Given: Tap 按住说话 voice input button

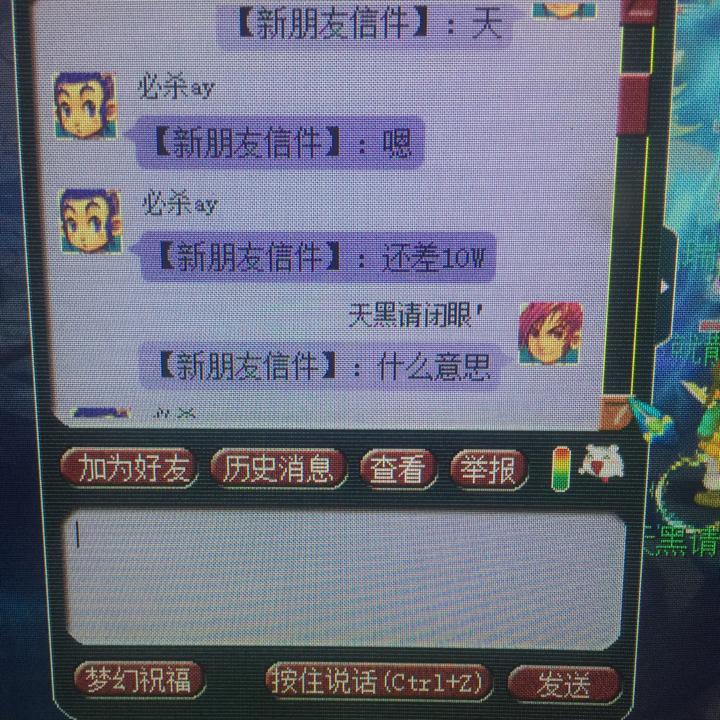Looking at the screenshot, I should point(379,682).
